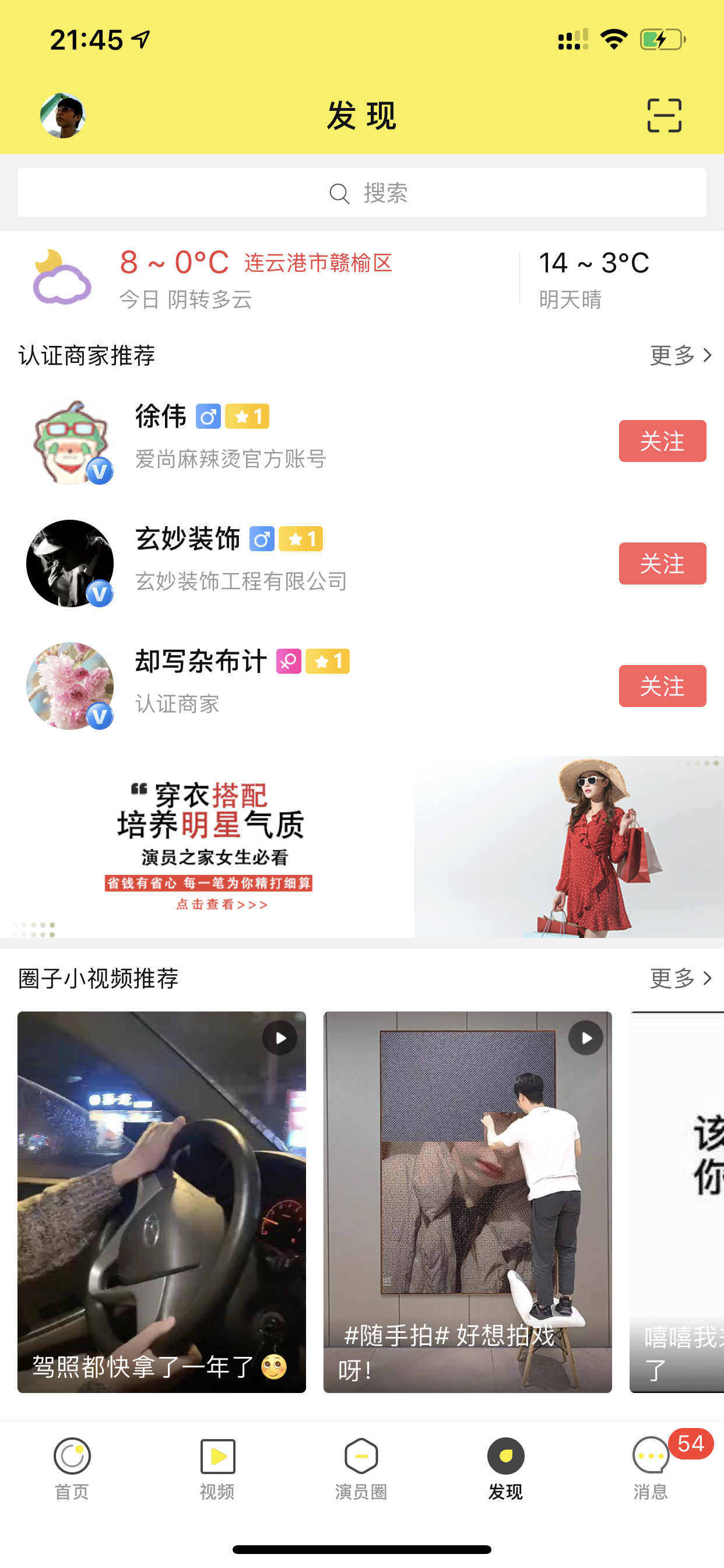The image size is (724, 1568).
Task: Switch to the 首页 tab
Action: click(72, 1468)
